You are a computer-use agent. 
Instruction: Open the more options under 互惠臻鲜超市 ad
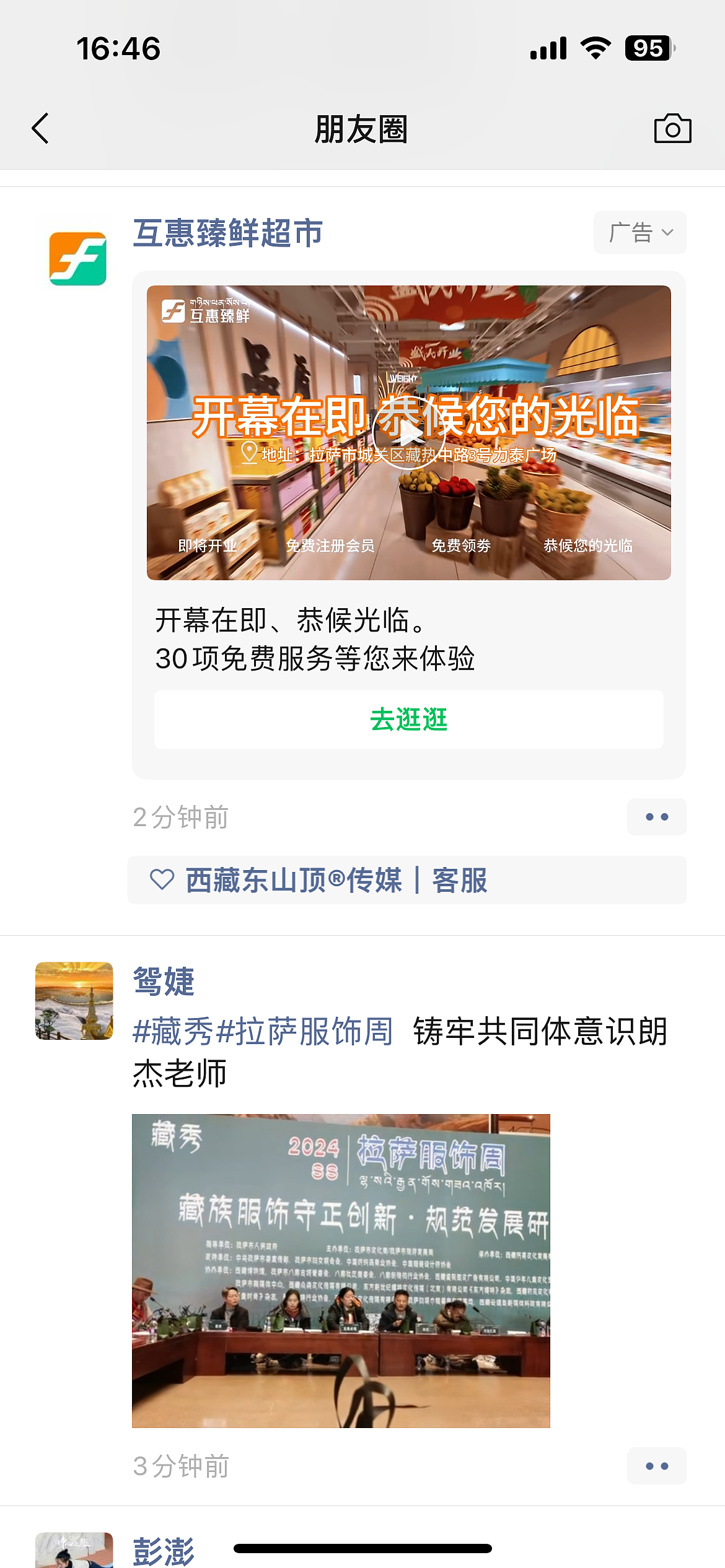(x=656, y=817)
